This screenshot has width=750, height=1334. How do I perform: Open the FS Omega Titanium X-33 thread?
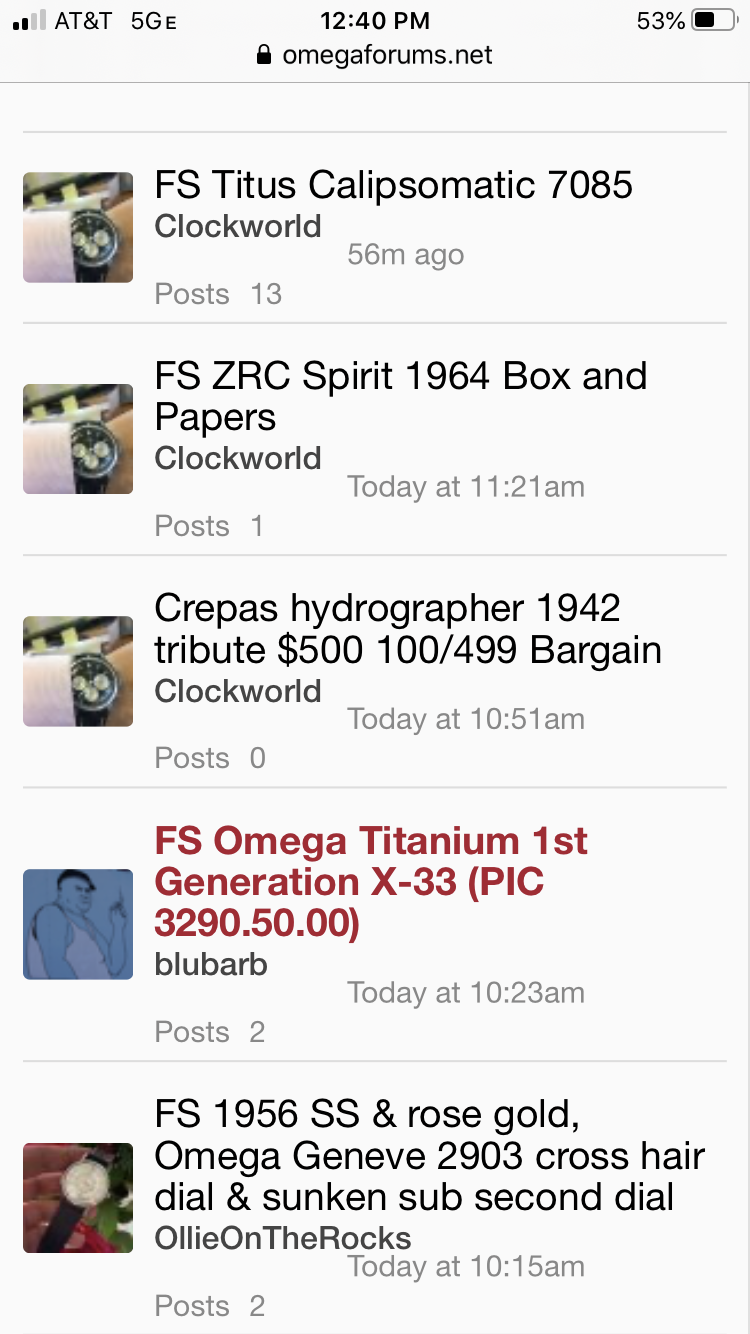click(371, 882)
